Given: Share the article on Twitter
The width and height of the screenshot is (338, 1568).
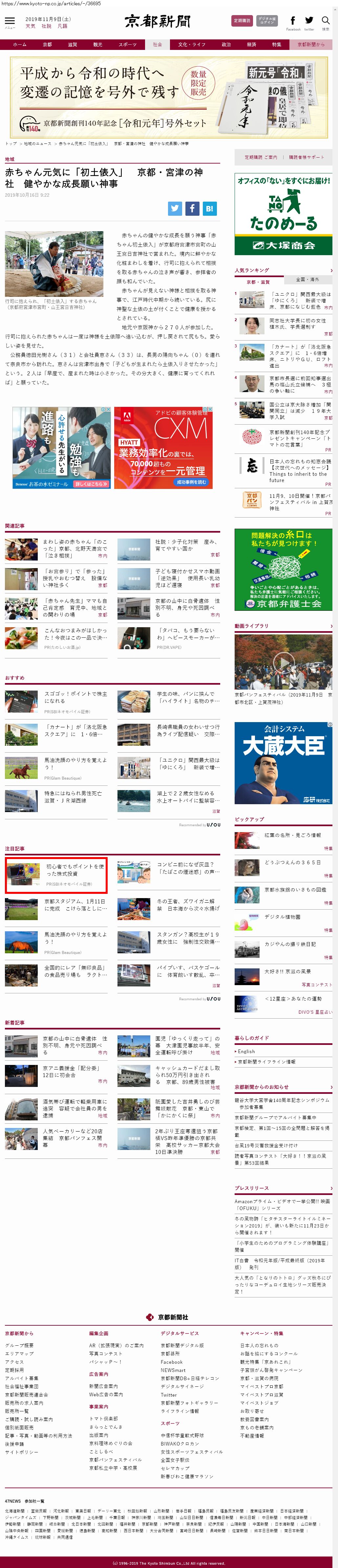Looking at the screenshot, I should pyautogui.click(x=175, y=208).
